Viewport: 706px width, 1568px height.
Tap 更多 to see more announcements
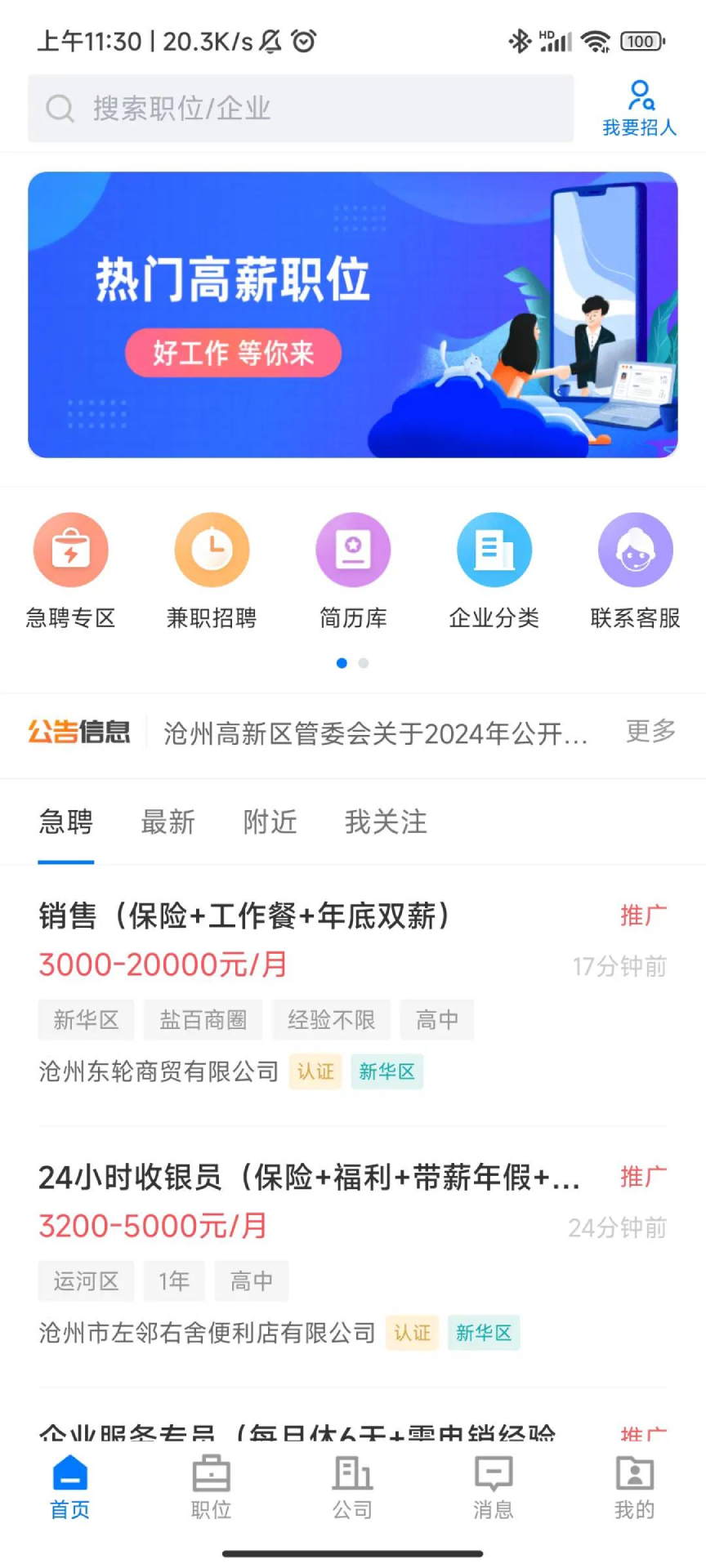click(649, 733)
